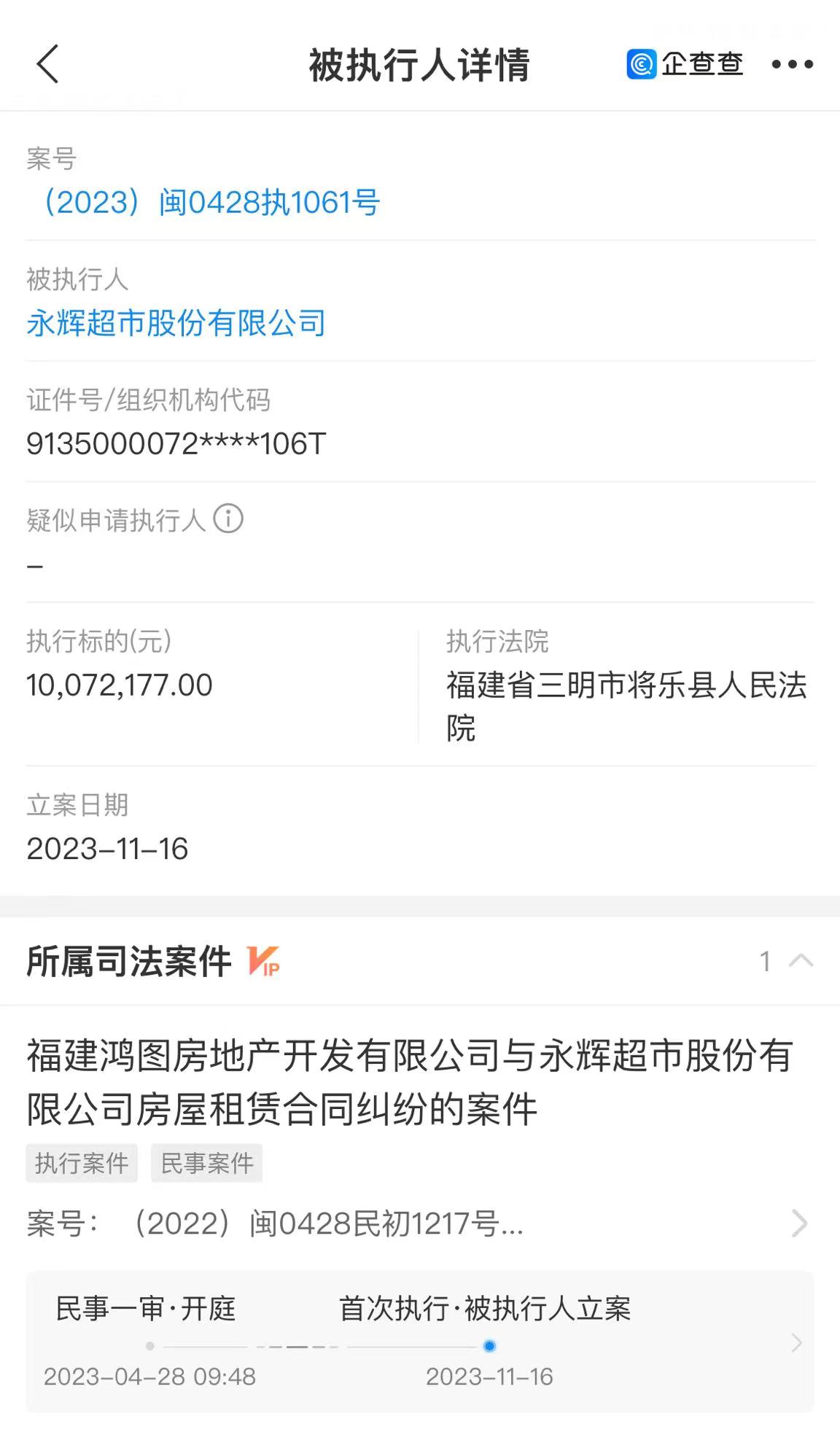Open case number (2023)闽0428执1061号 link
The height and width of the screenshot is (1451, 840).
point(204,202)
